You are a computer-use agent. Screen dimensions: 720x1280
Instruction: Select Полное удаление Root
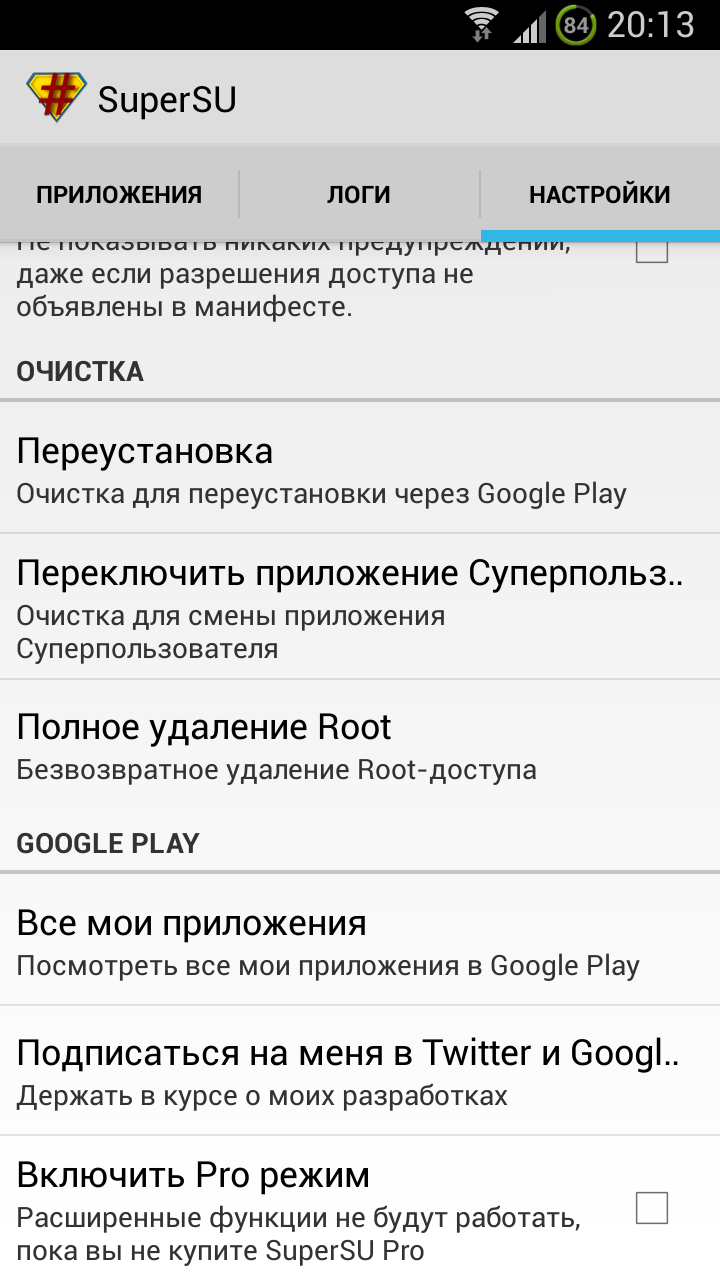[x=360, y=745]
